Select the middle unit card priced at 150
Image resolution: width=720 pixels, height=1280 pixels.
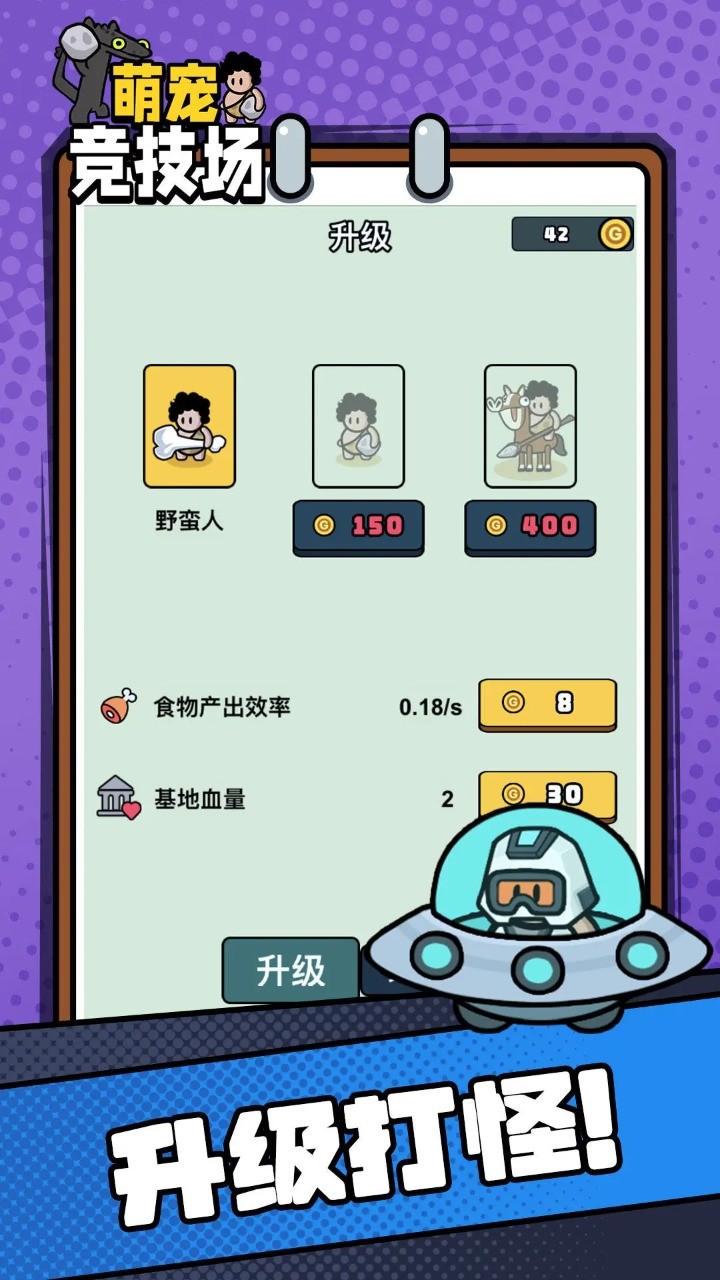tap(358, 426)
